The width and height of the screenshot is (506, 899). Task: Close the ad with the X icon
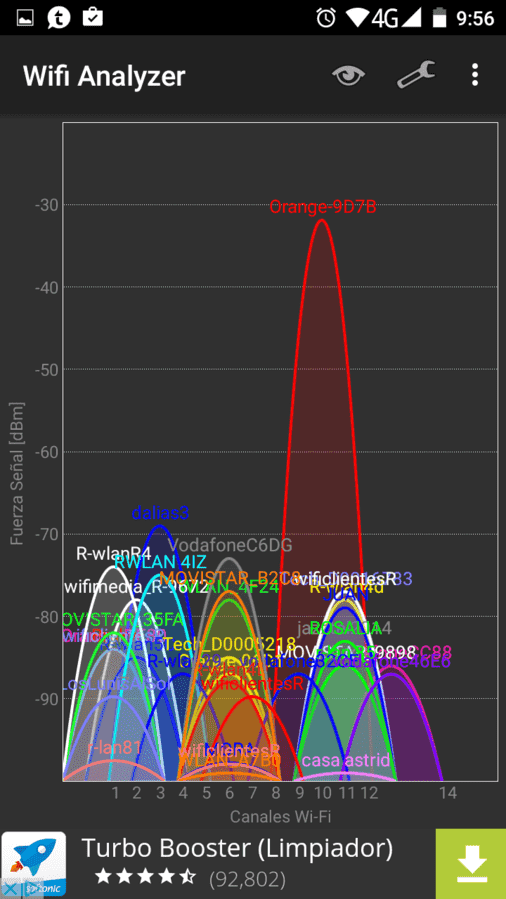click(x=9, y=890)
